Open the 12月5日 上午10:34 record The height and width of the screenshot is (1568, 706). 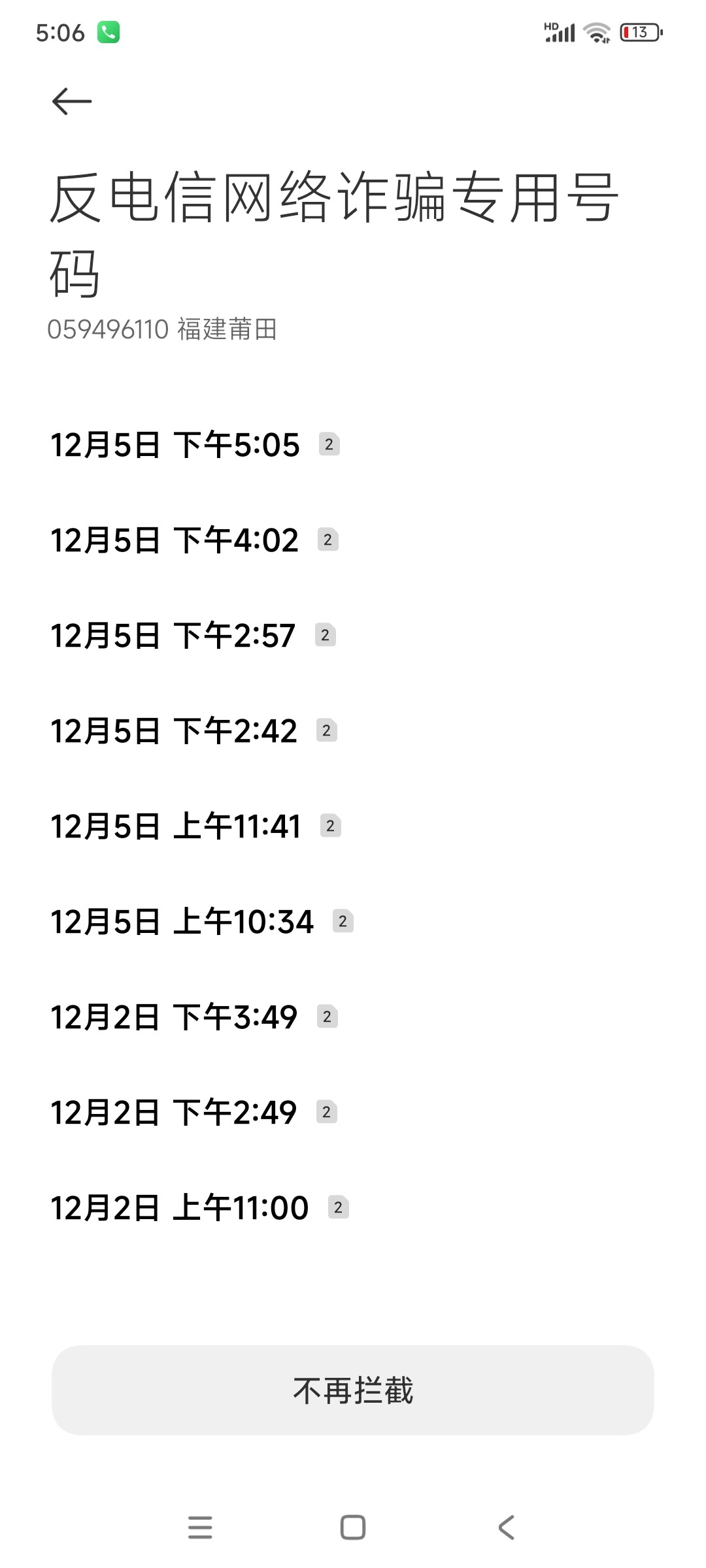tap(353, 922)
